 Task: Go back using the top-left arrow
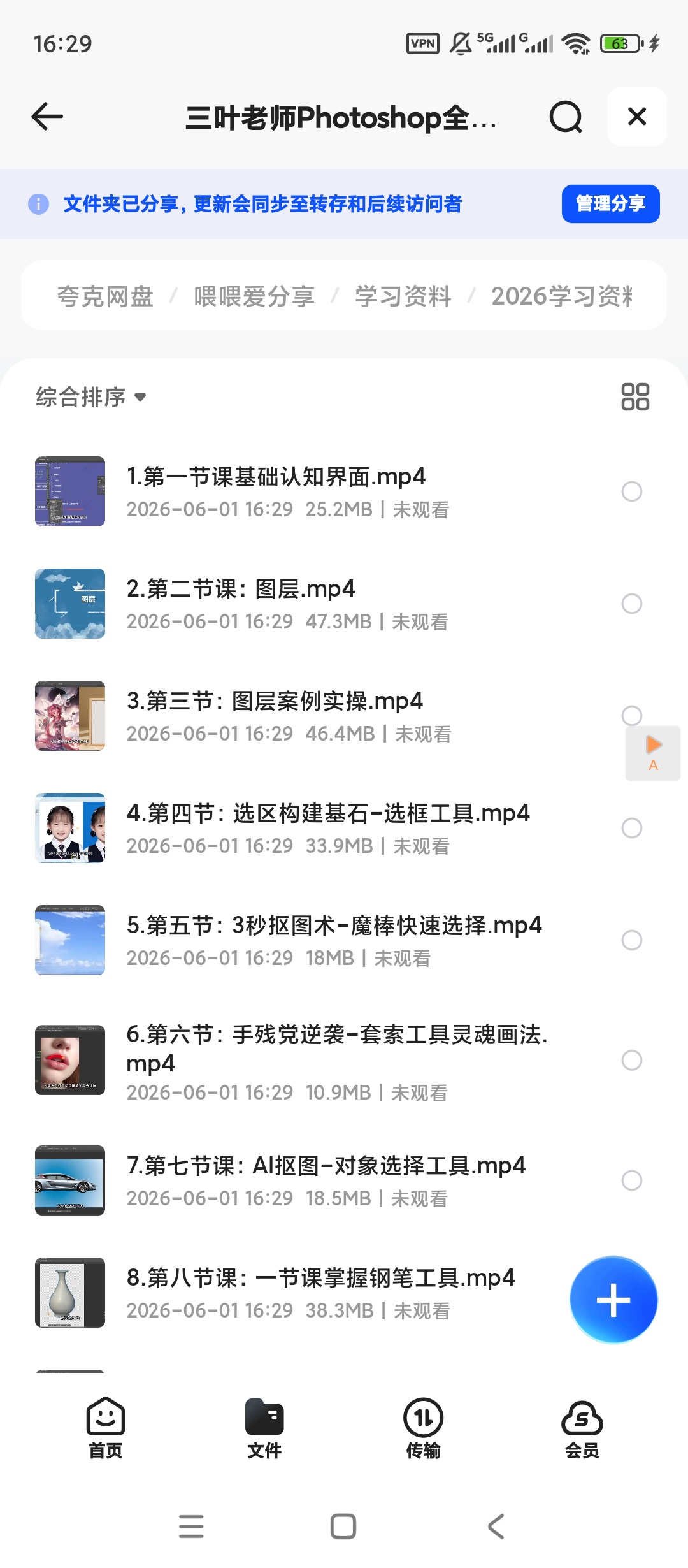pyautogui.click(x=47, y=117)
